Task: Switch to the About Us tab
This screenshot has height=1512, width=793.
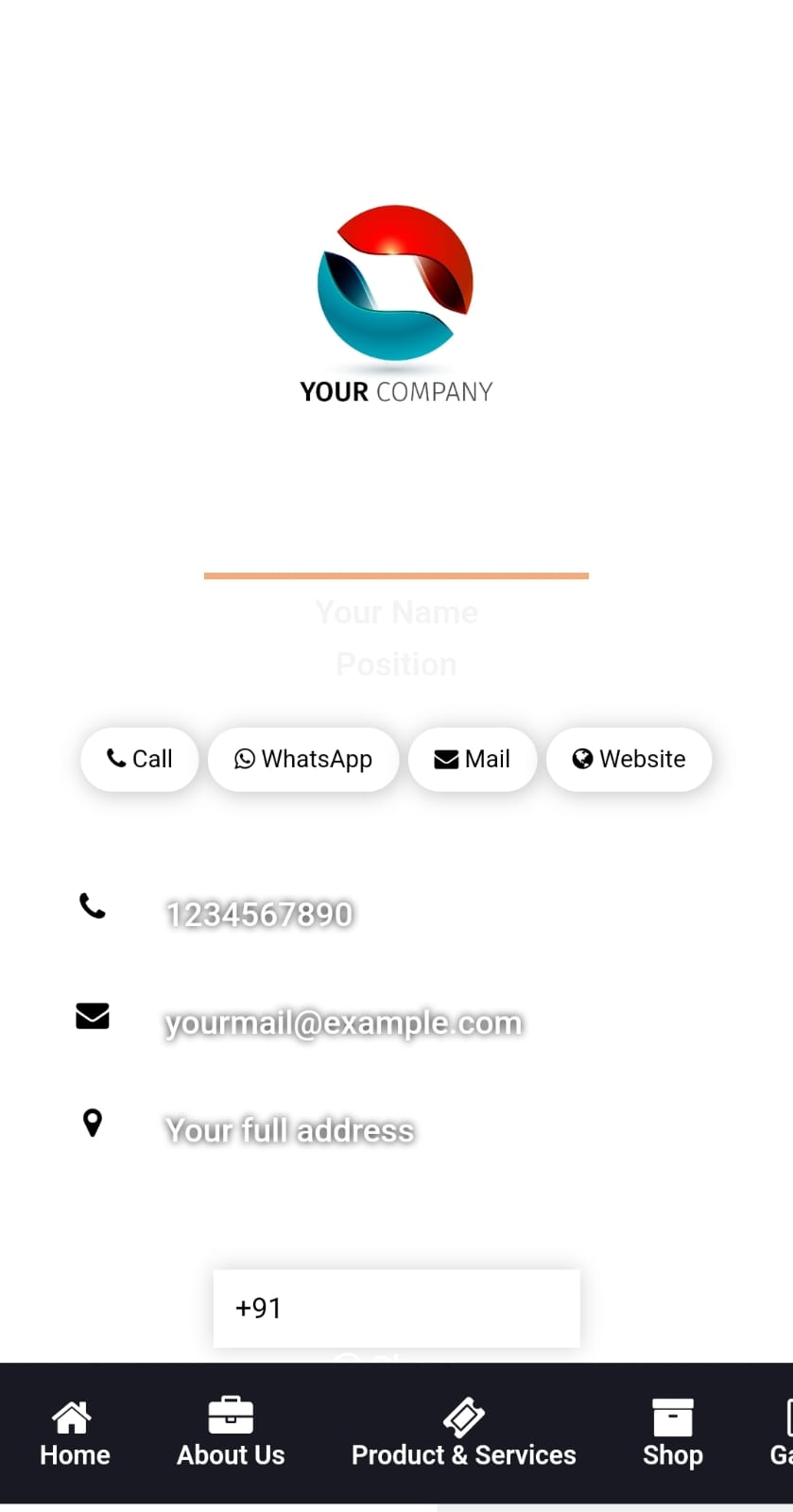Action: click(x=231, y=1433)
